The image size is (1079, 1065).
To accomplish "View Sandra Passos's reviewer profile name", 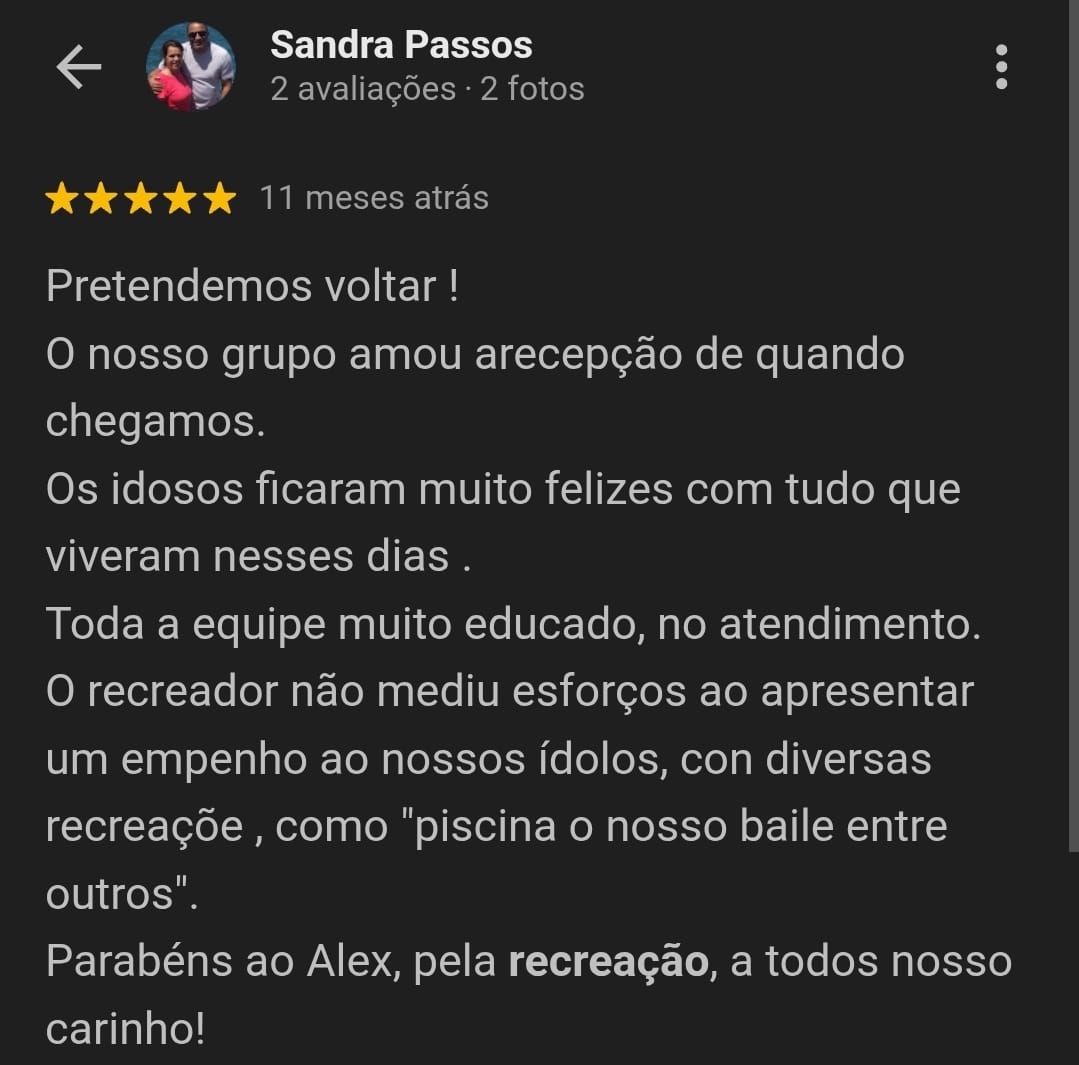I will [x=401, y=44].
